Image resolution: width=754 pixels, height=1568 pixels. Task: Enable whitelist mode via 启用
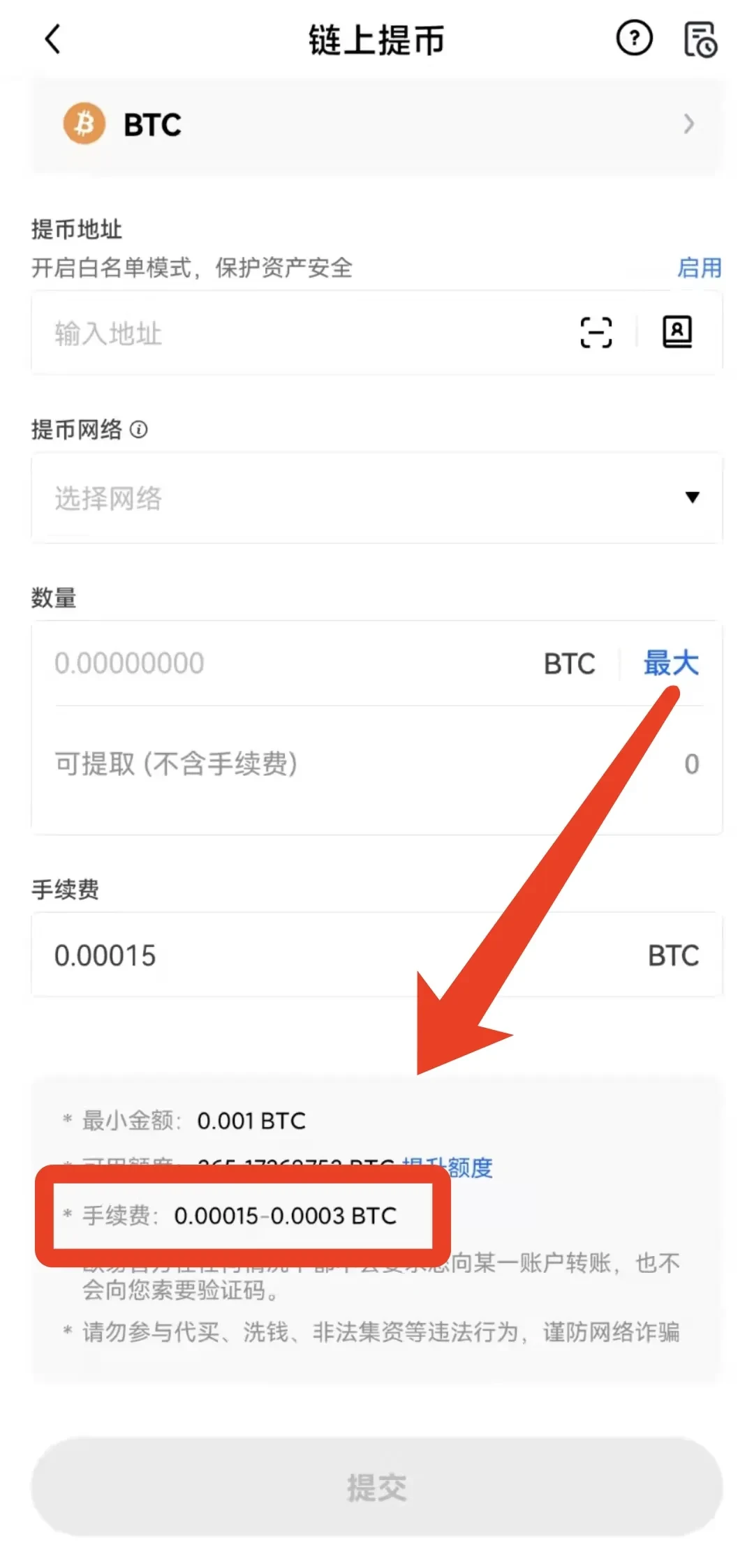(x=700, y=267)
